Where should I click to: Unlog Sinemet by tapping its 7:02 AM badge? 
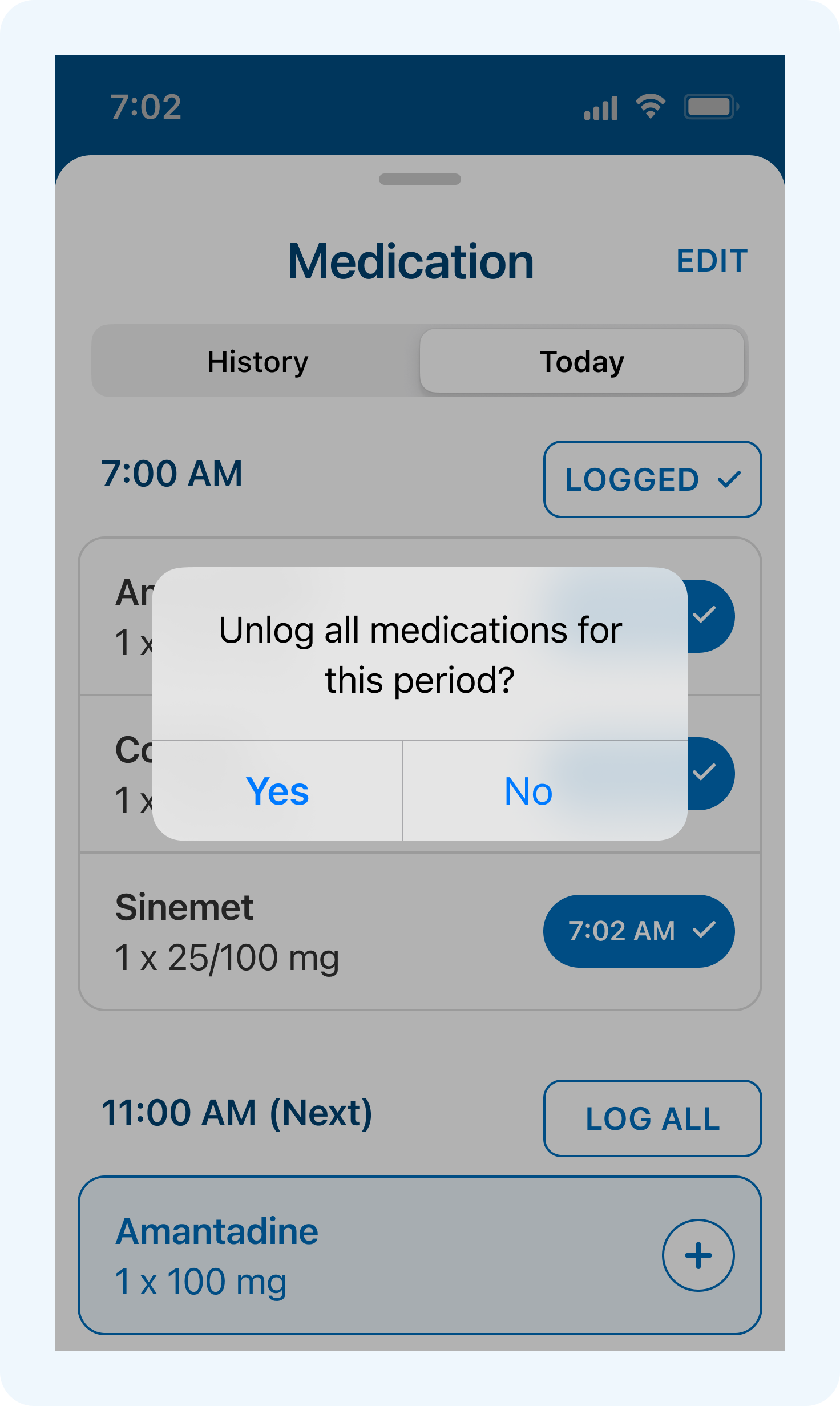click(638, 931)
